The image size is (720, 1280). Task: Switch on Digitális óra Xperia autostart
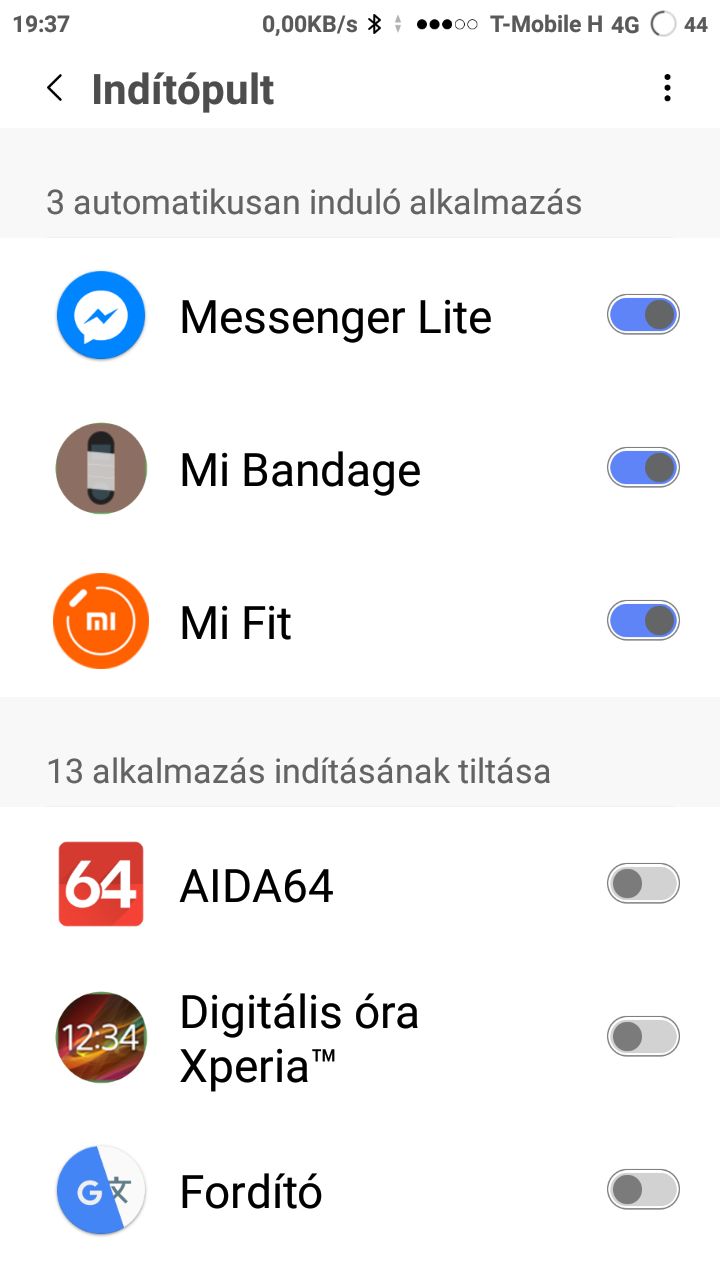[643, 1037]
